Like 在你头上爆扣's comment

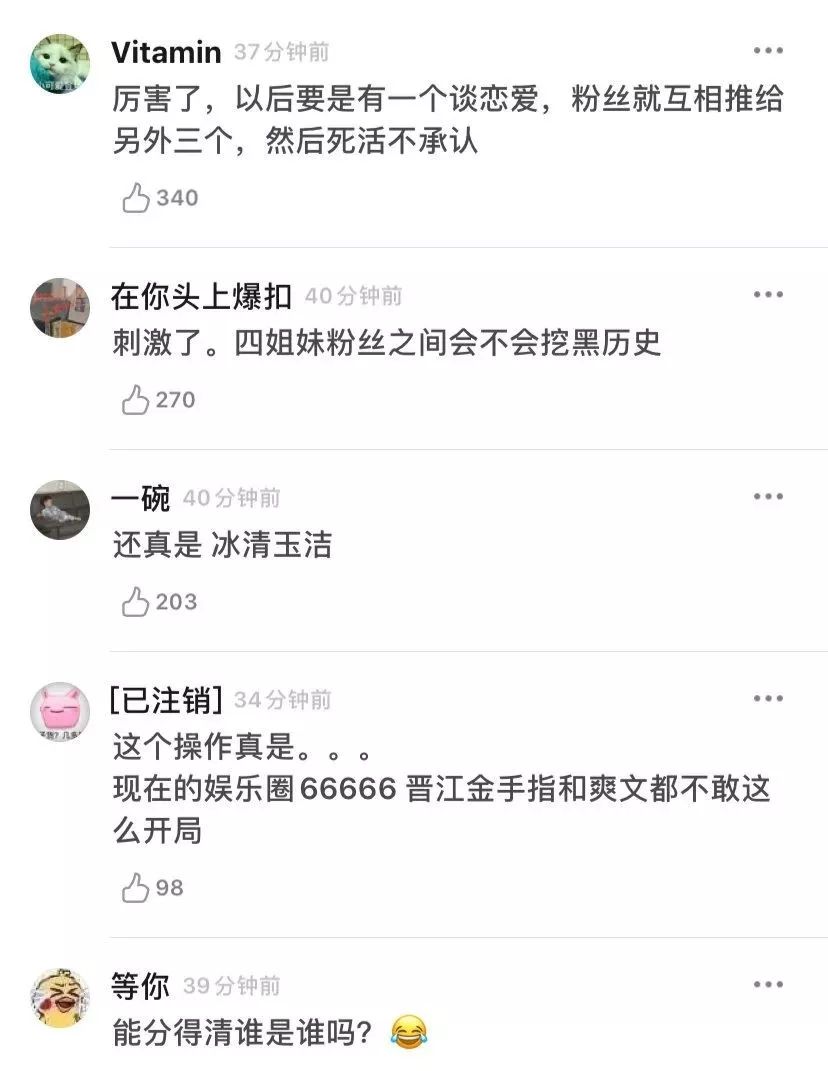(x=136, y=400)
